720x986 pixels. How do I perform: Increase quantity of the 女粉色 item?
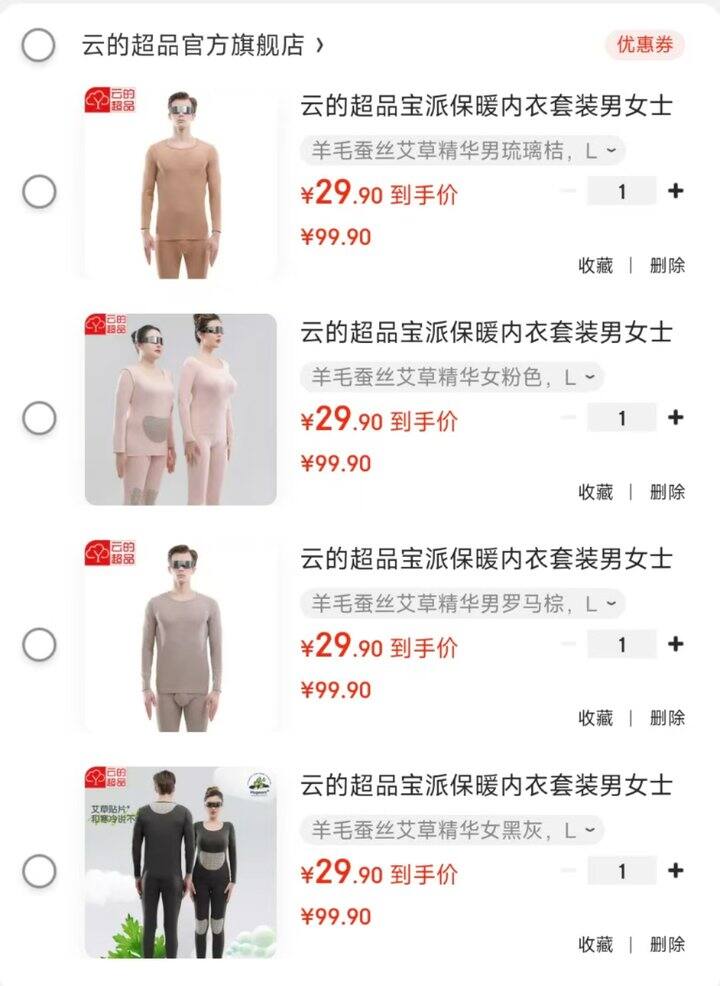pyautogui.click(x=676, y=417)
